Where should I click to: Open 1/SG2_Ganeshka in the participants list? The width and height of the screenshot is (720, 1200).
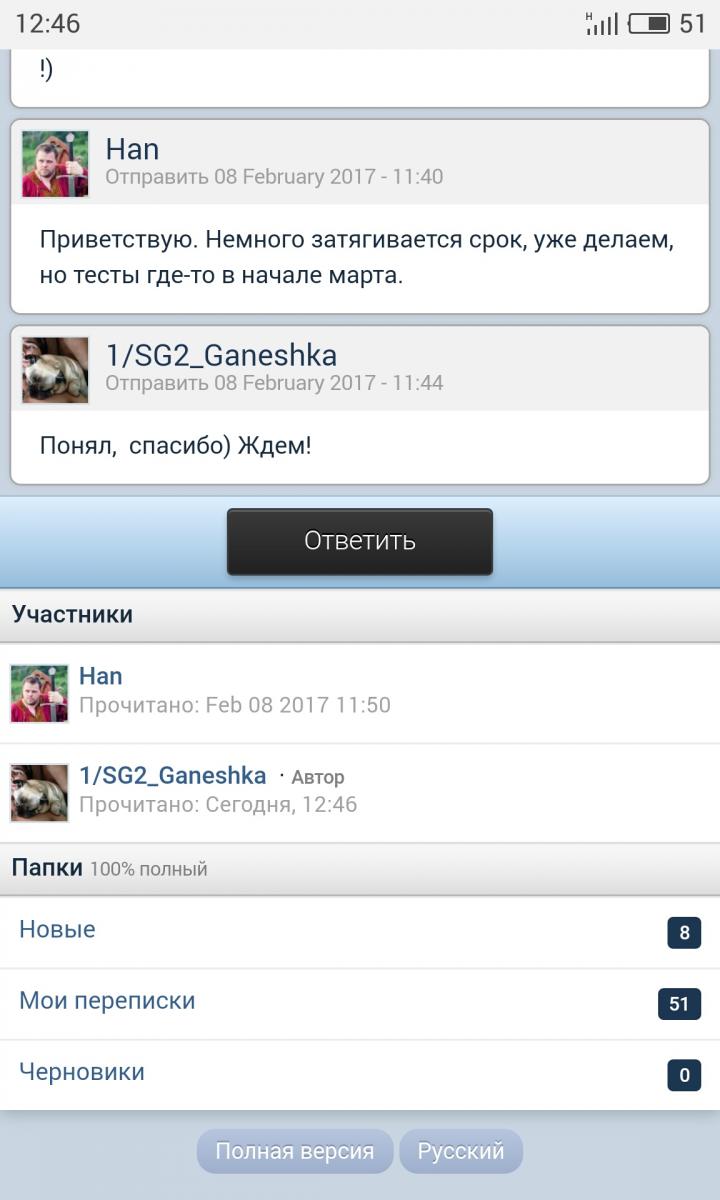click(173, 775)
